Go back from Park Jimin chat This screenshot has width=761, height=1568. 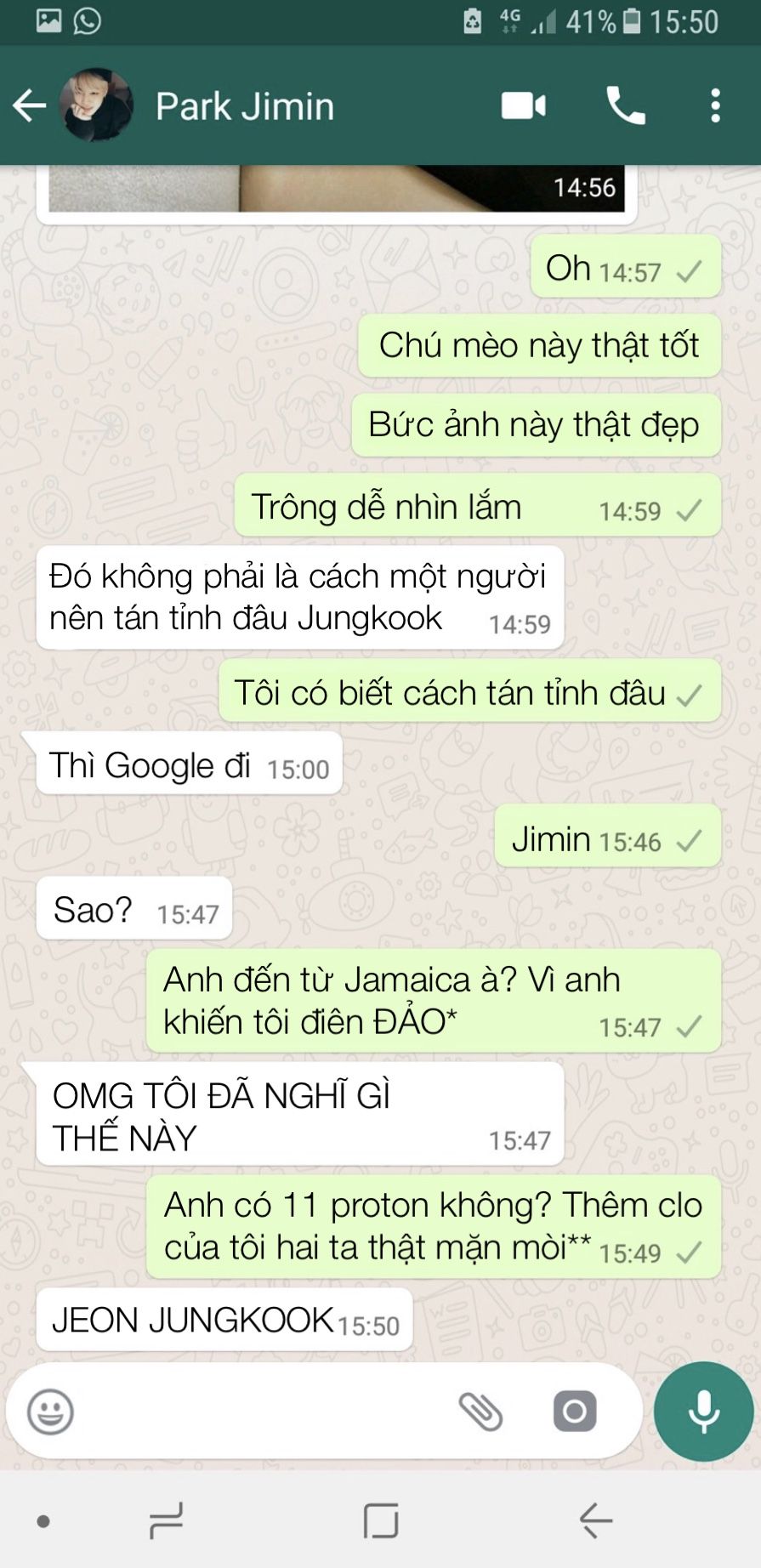point(30,106)
